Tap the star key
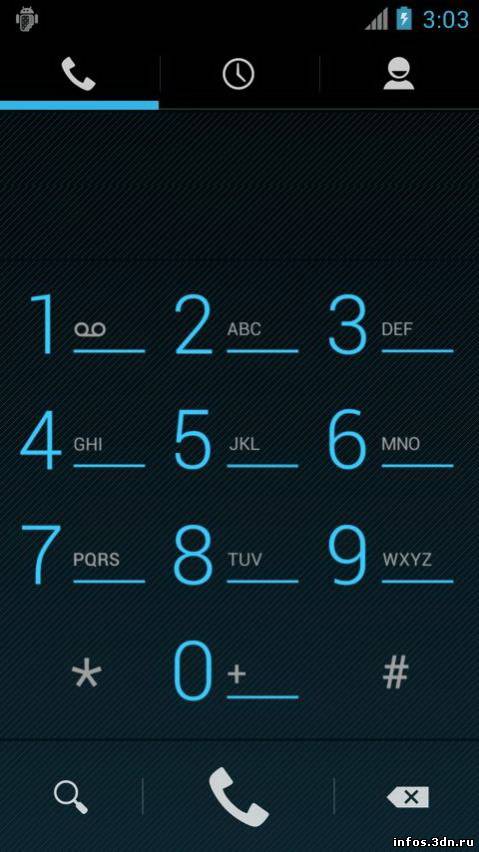Image resolution: width=479 pixels, height=852 pixels. pyautogui.click(x=87, y=674)
